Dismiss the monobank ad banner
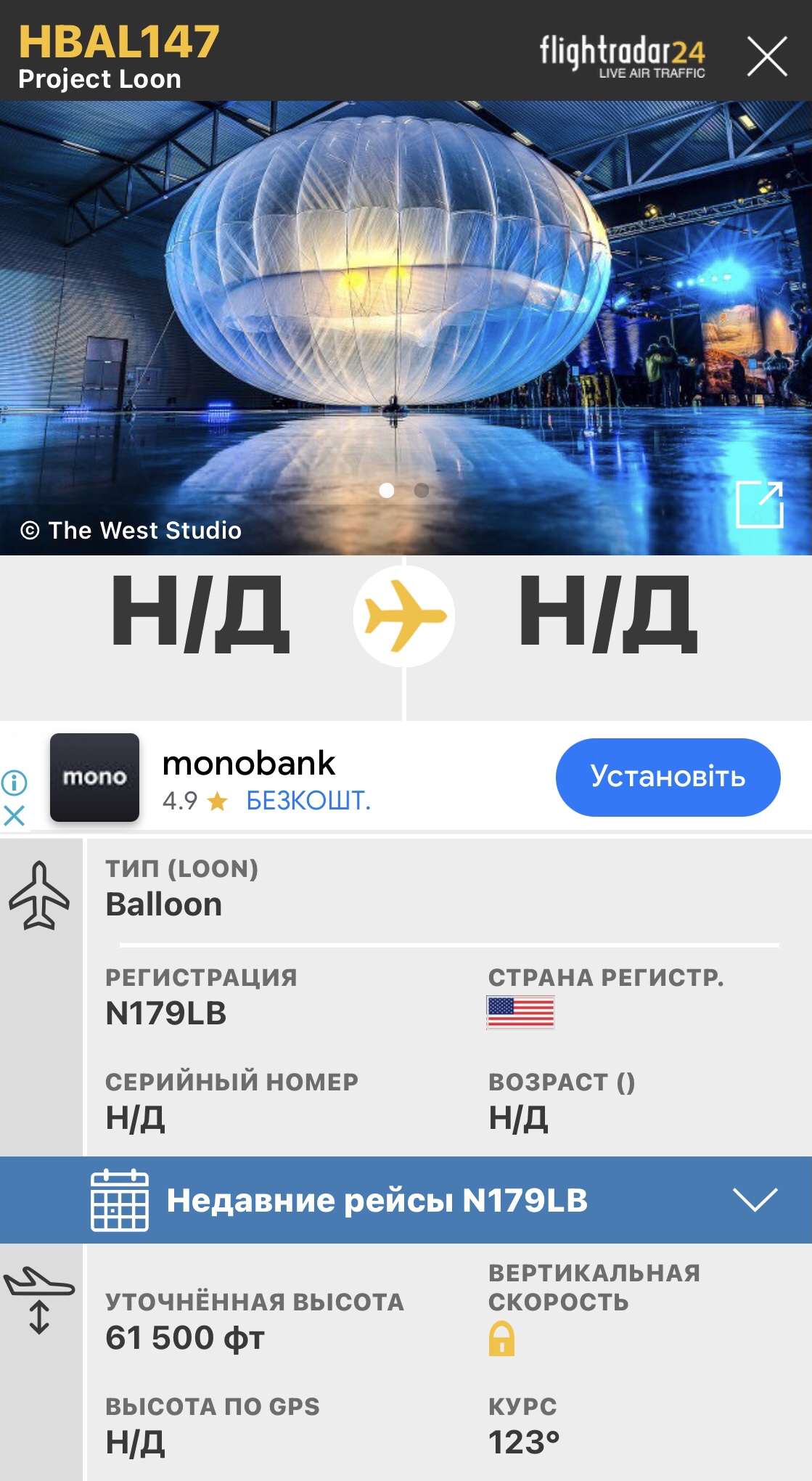The image size is (812, 1481). [x=15, y=816]
